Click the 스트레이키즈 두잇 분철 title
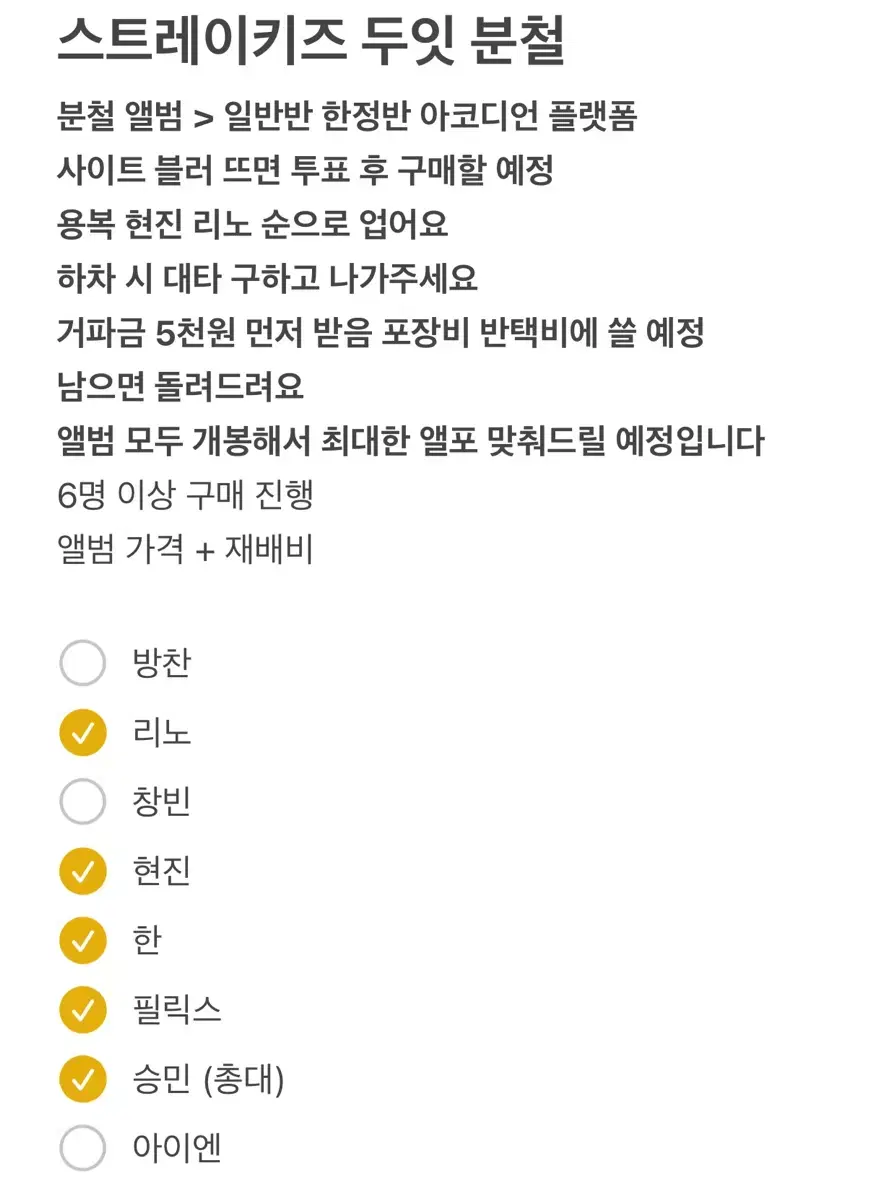 (312, 38)
